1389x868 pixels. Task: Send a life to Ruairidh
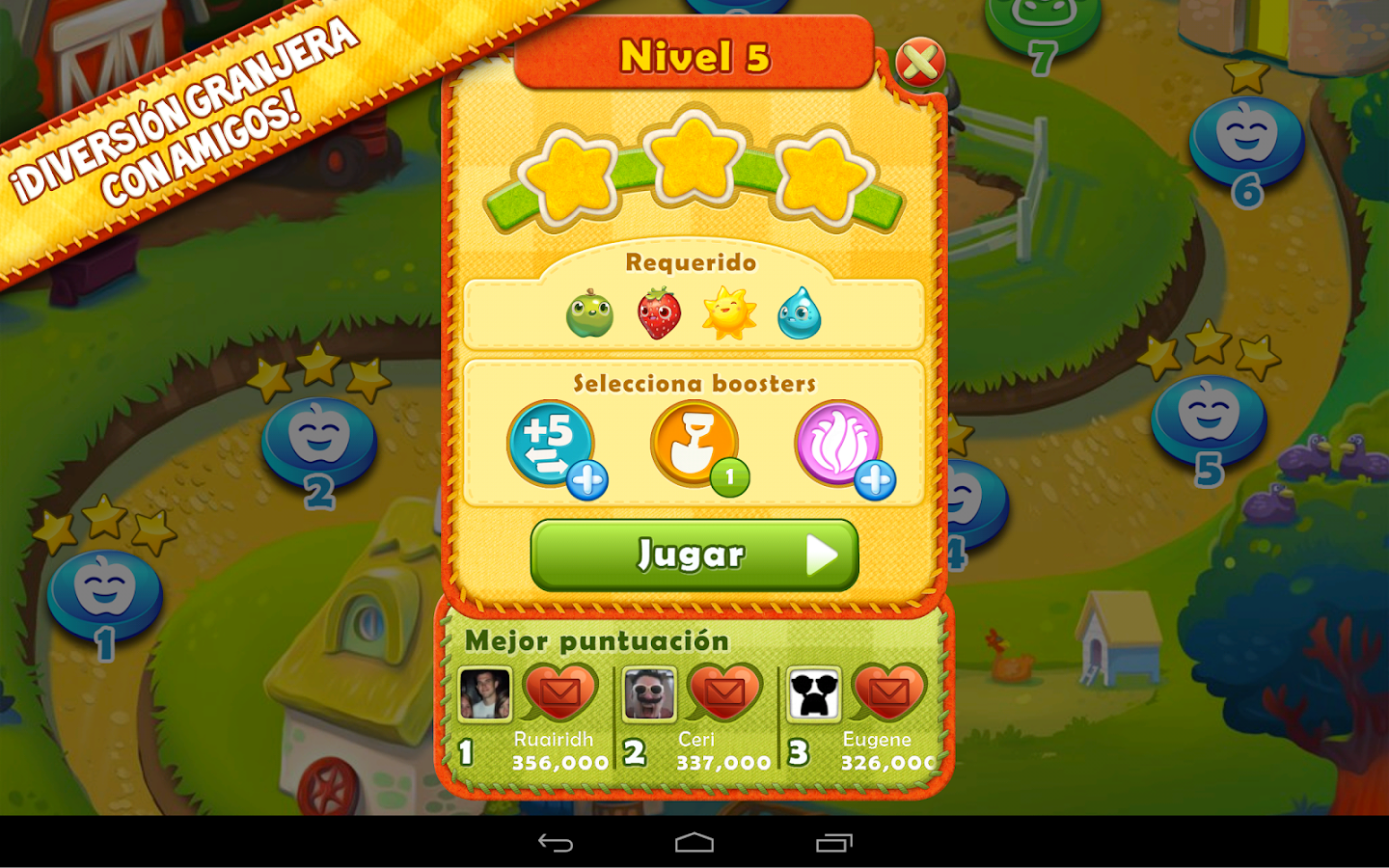click(560, 691)
